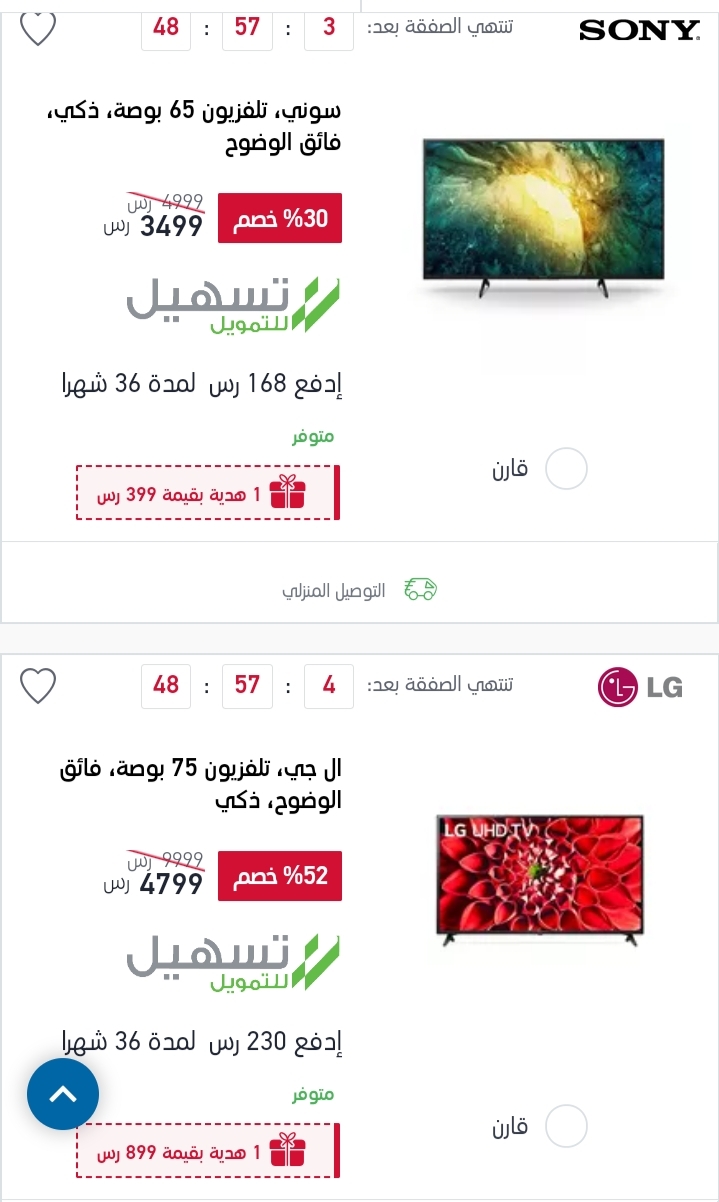Viewport: 719px width, 1202px height.
Task: View the 399 SAR gift offer
Action: pyautogui.click(x=208, y=493)
